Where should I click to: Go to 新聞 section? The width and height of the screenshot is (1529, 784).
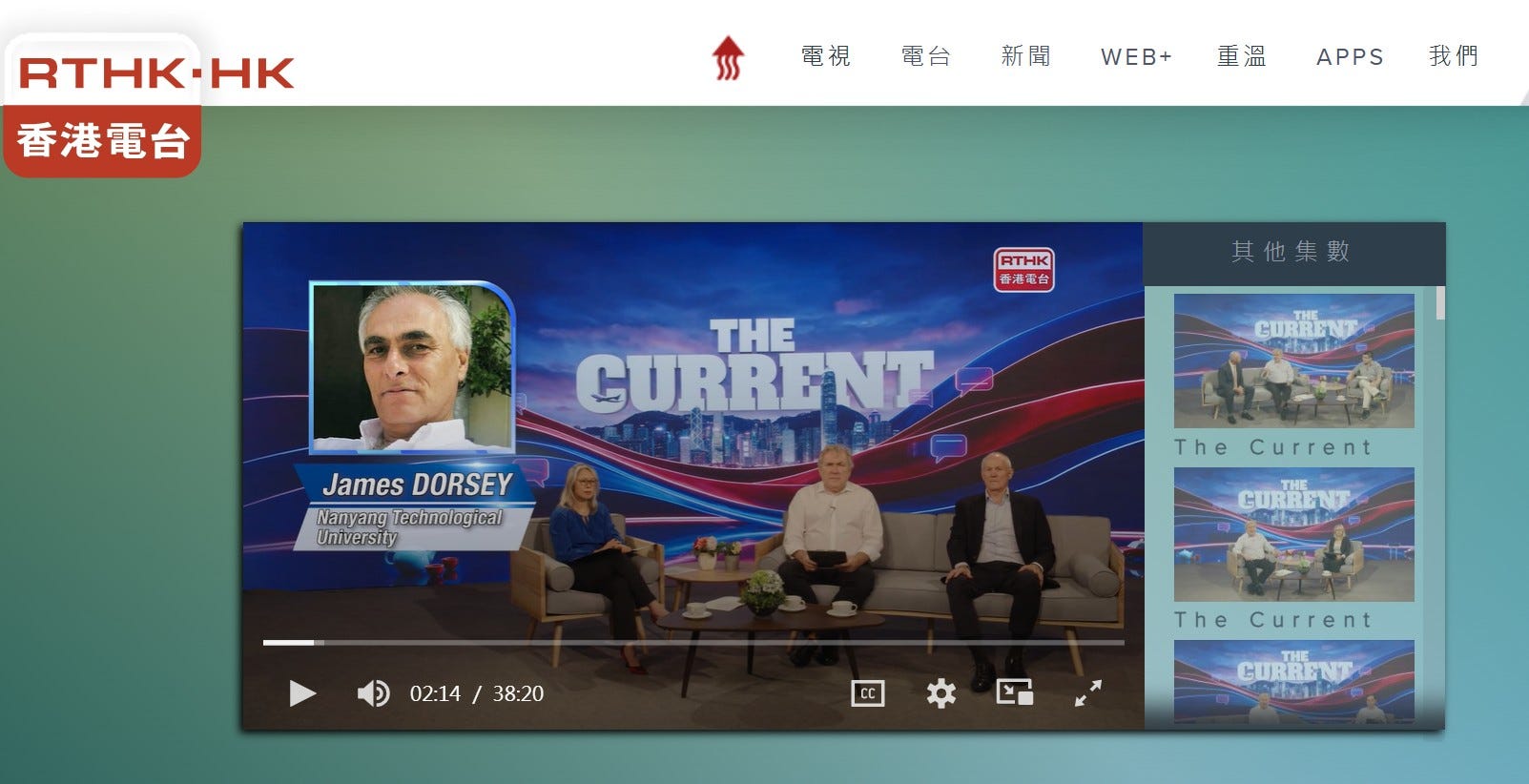tap(1026, 56)
